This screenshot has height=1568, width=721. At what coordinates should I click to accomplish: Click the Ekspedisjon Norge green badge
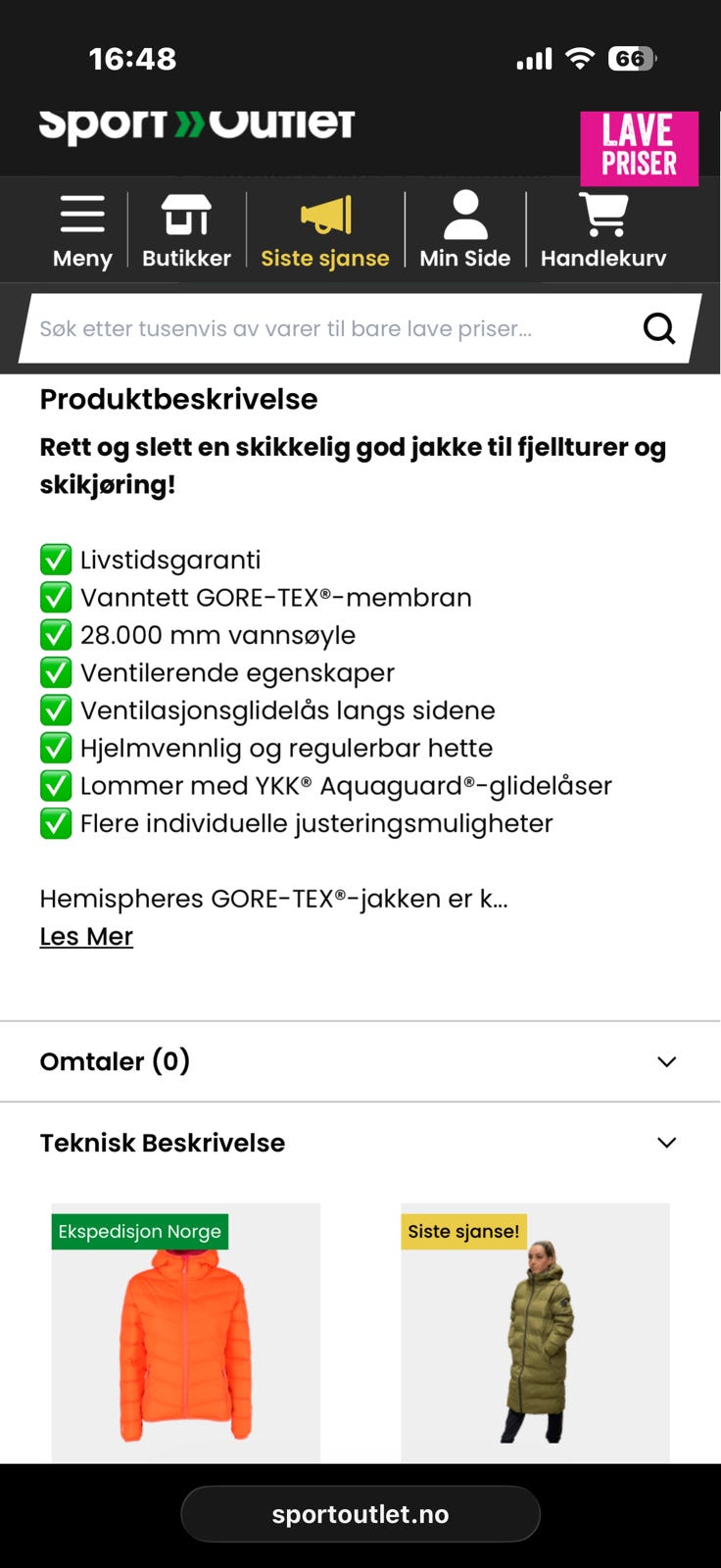[139, 1232]
